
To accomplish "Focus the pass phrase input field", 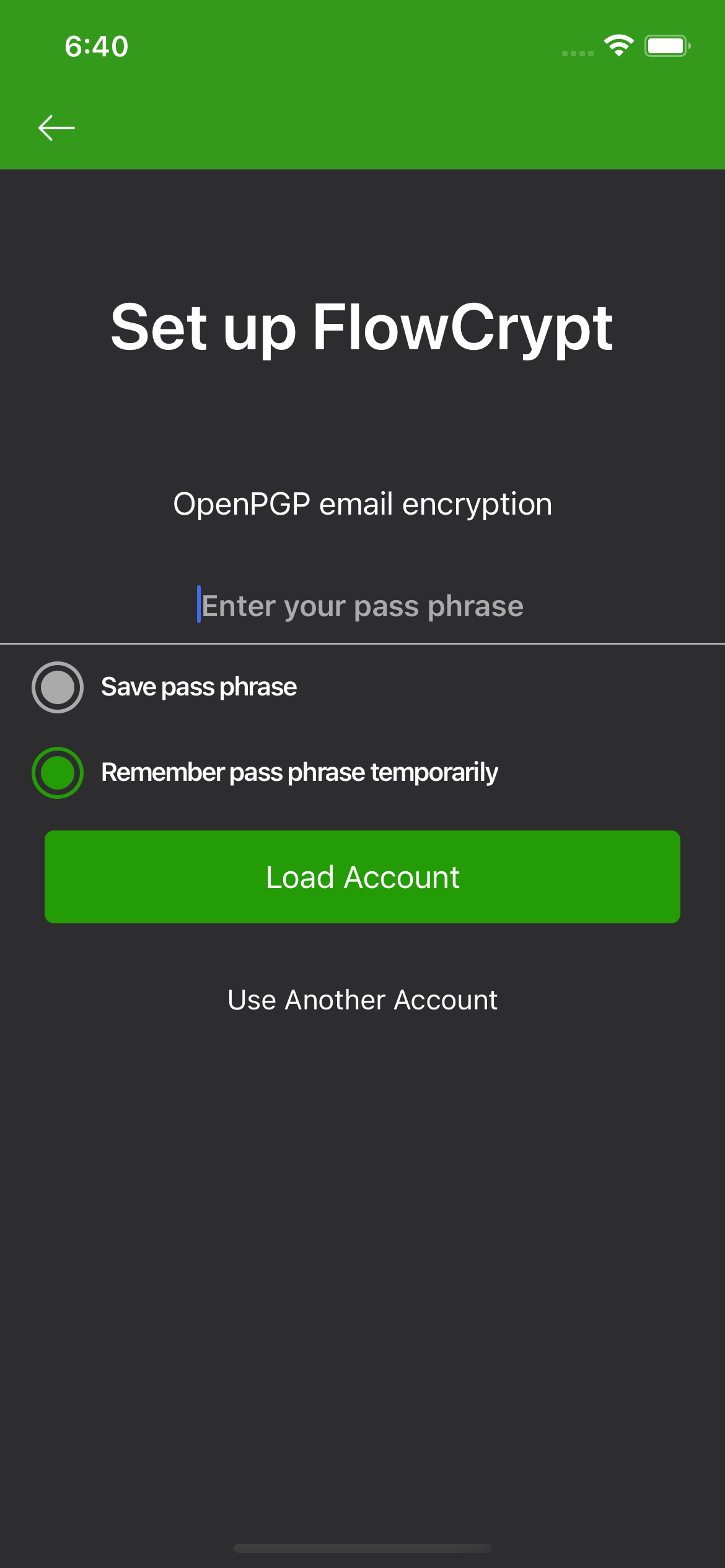I will click(362, 606).
